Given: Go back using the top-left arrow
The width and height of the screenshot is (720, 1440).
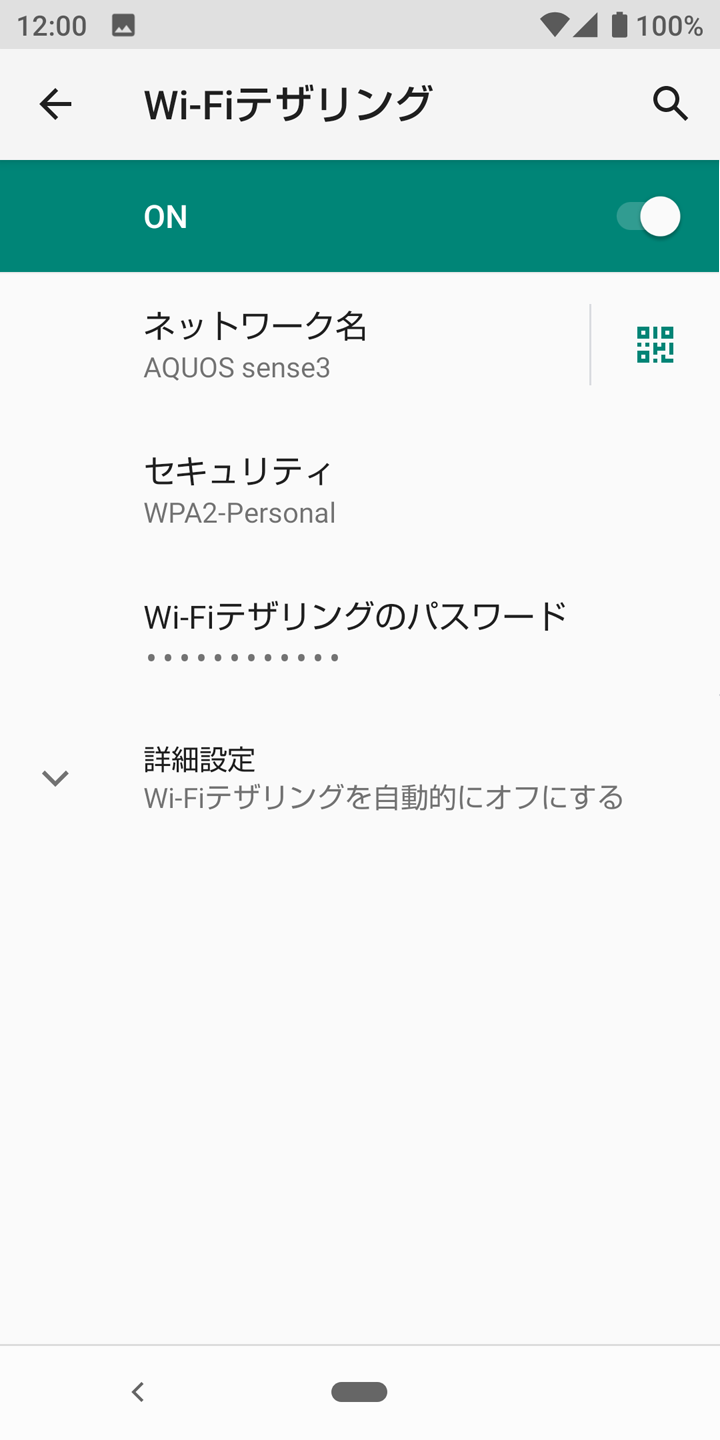Looking at the screenshot, I should pyautogui.click(x=55, y=104).
